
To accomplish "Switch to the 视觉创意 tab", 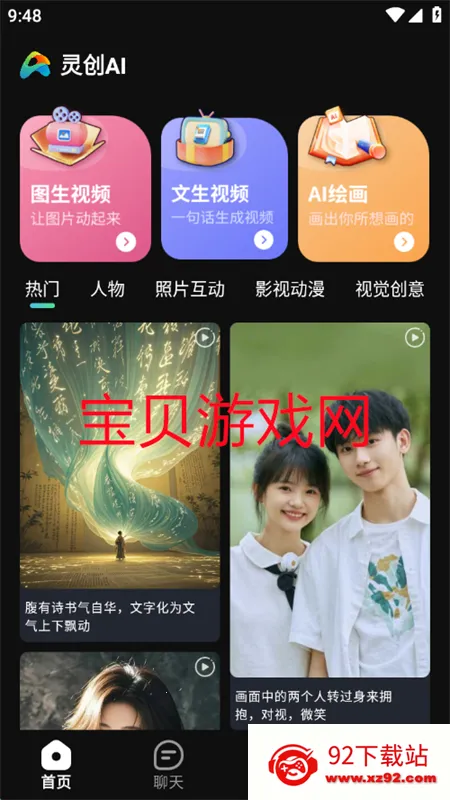I will pos(390,289).
